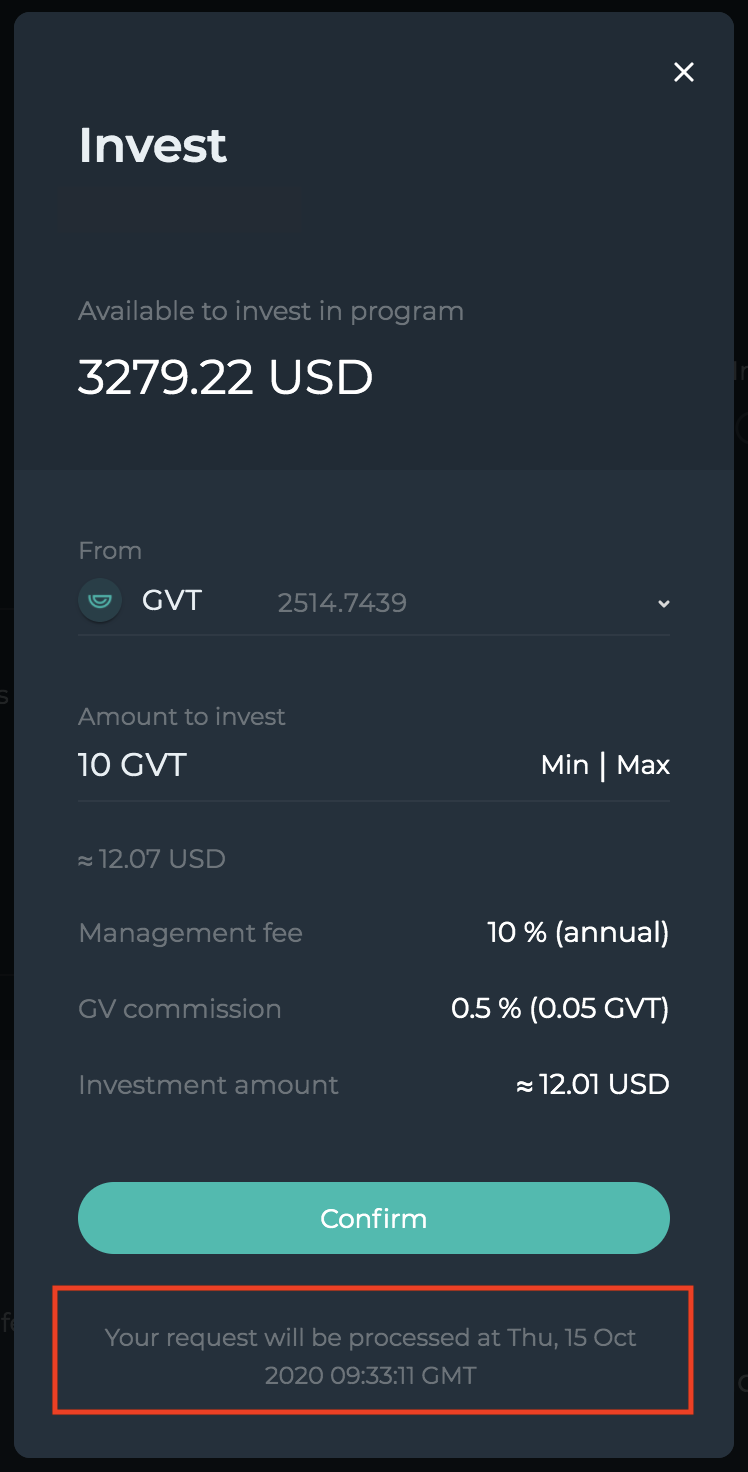This screenshot has width=748, height=1472.
Task: Set the maximum investment amount
Action: [x=643, y=766]
